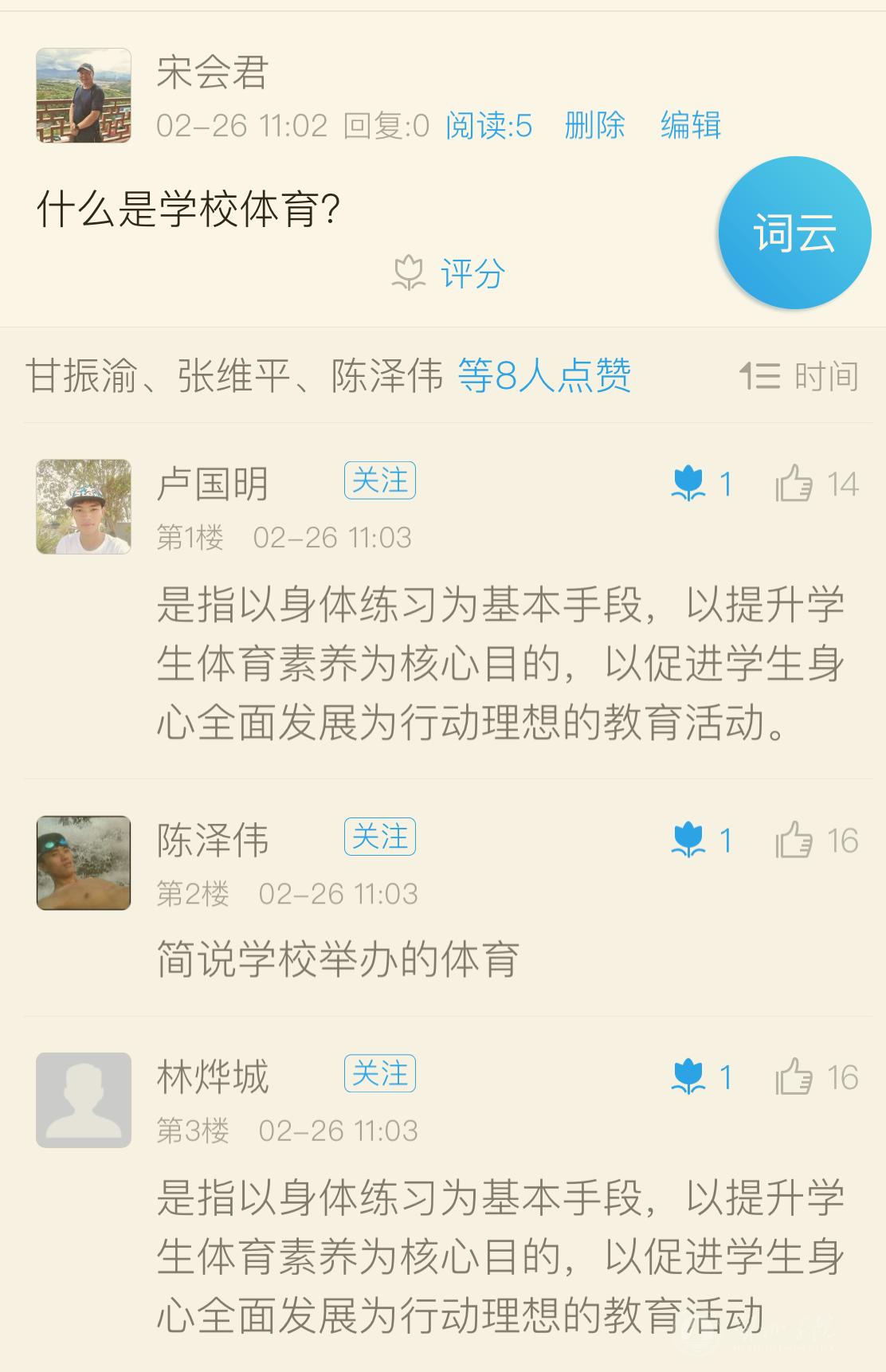The image size is (886, 1372).
Task: Follow 陈泽伟 with 关注 button
Action: click(x=380, y=837)
